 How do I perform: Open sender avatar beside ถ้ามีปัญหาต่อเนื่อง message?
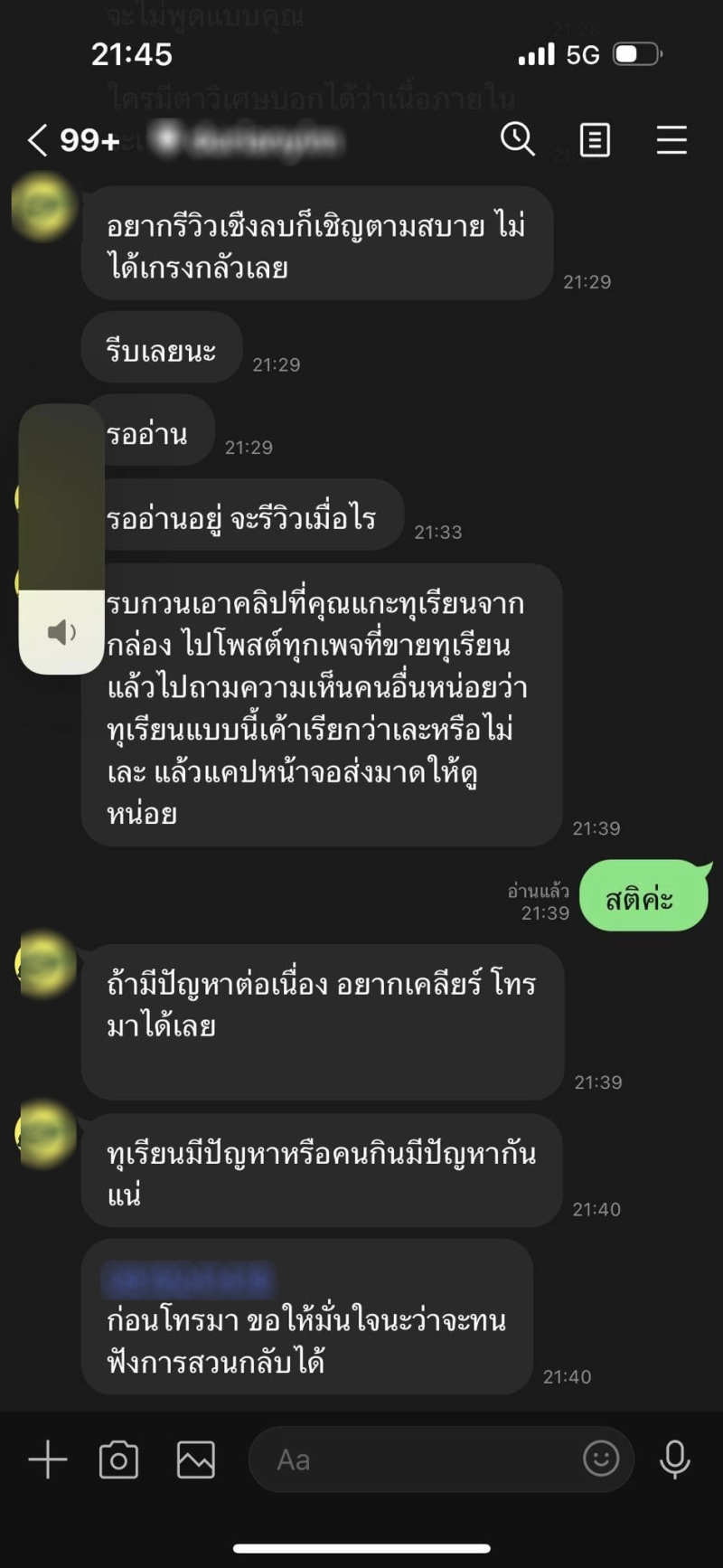tap(43, 964)
